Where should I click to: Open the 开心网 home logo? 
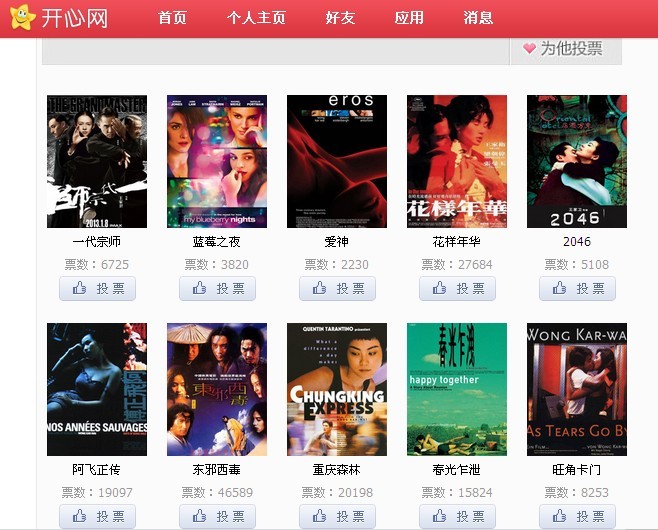(x=58, y=18)
